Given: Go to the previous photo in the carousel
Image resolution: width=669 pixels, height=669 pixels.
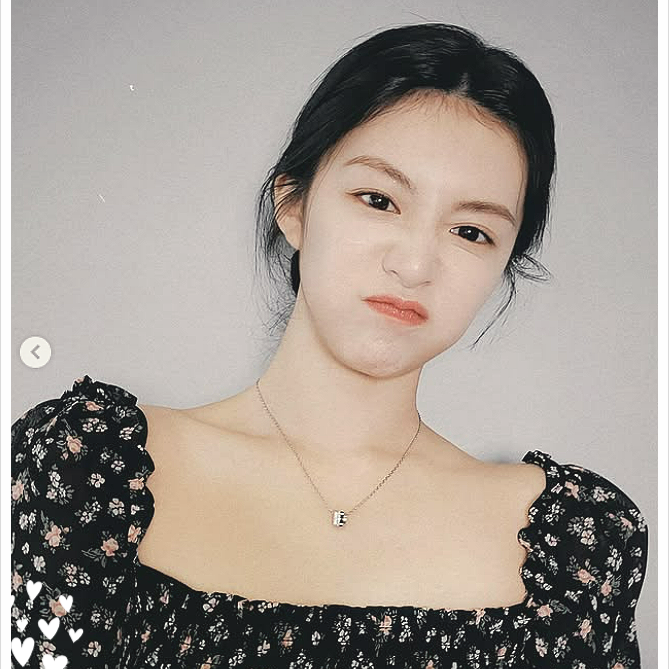Looking at the screenshot, I should coord(35,352).
